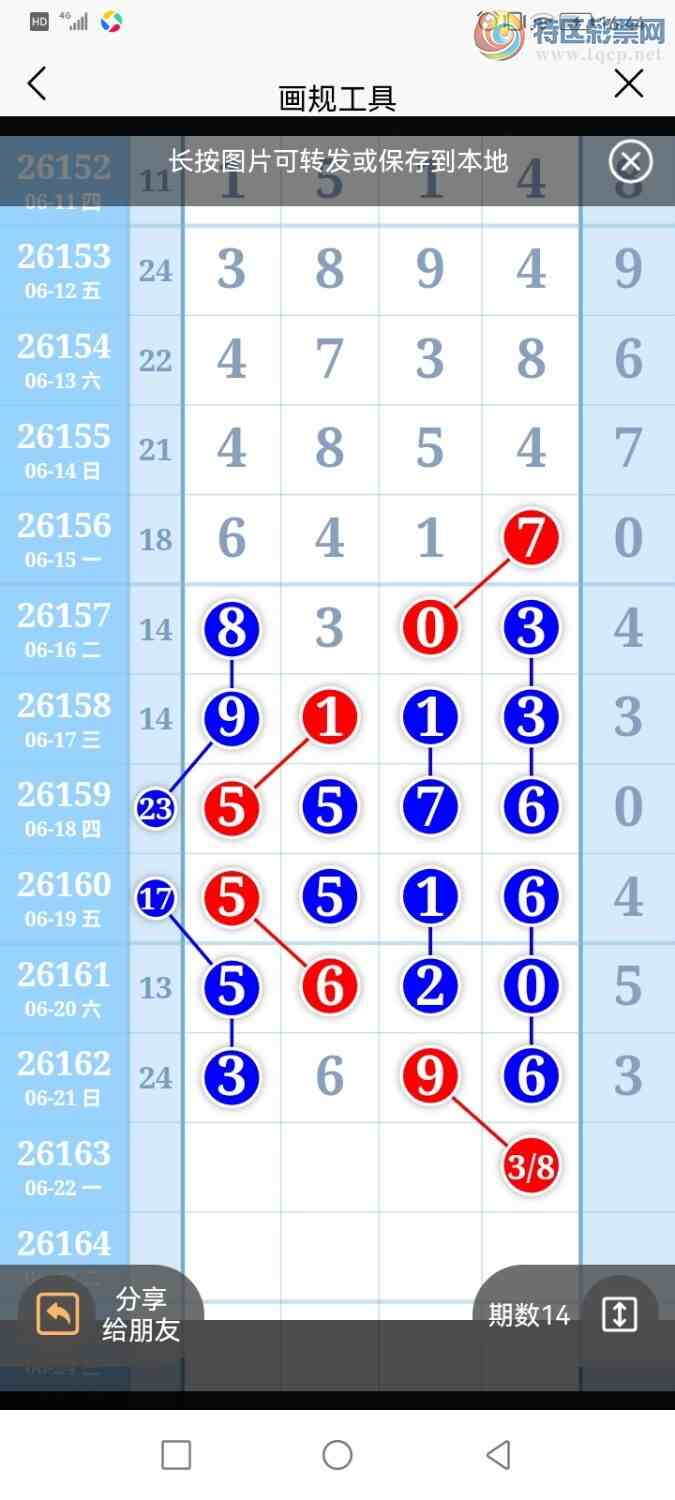Open the 期数14 period count selector
The image size is (675, 1500).
(x=565, y=1315)
